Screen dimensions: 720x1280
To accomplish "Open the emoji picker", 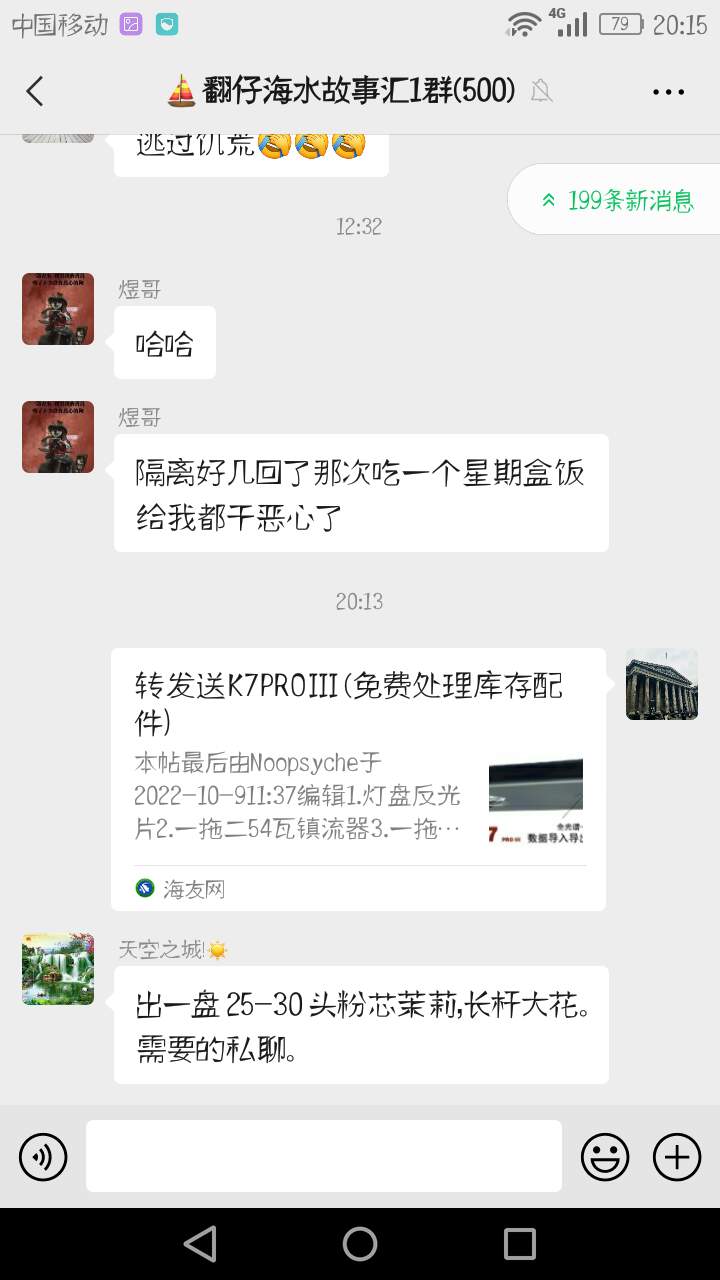I will (x=605, y=1157).
